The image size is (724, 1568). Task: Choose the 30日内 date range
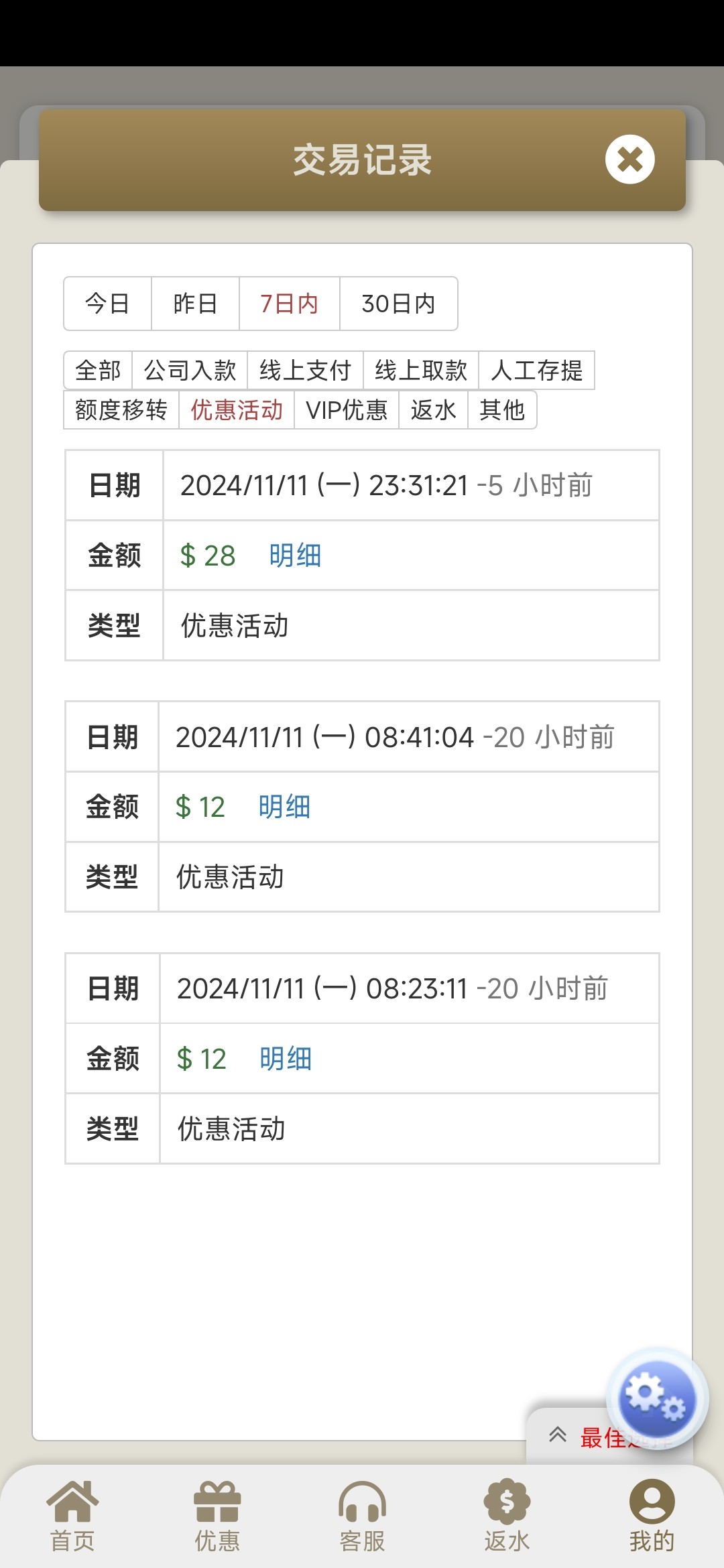pos(398,304)
